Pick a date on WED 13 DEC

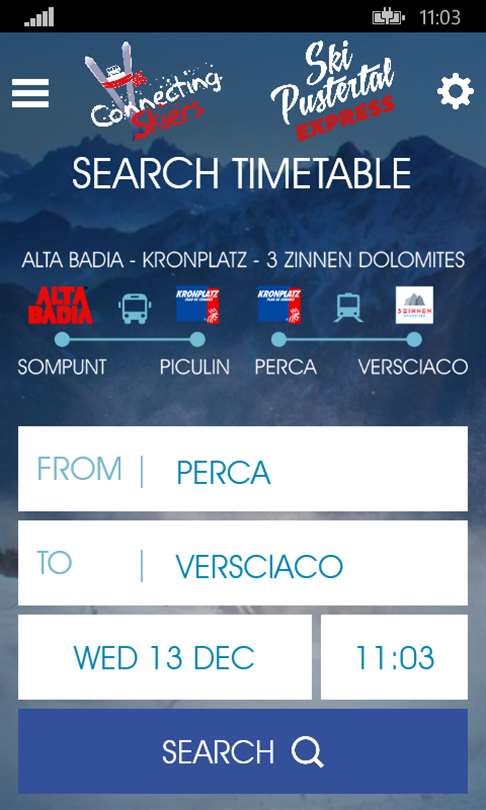coord(165,657)
